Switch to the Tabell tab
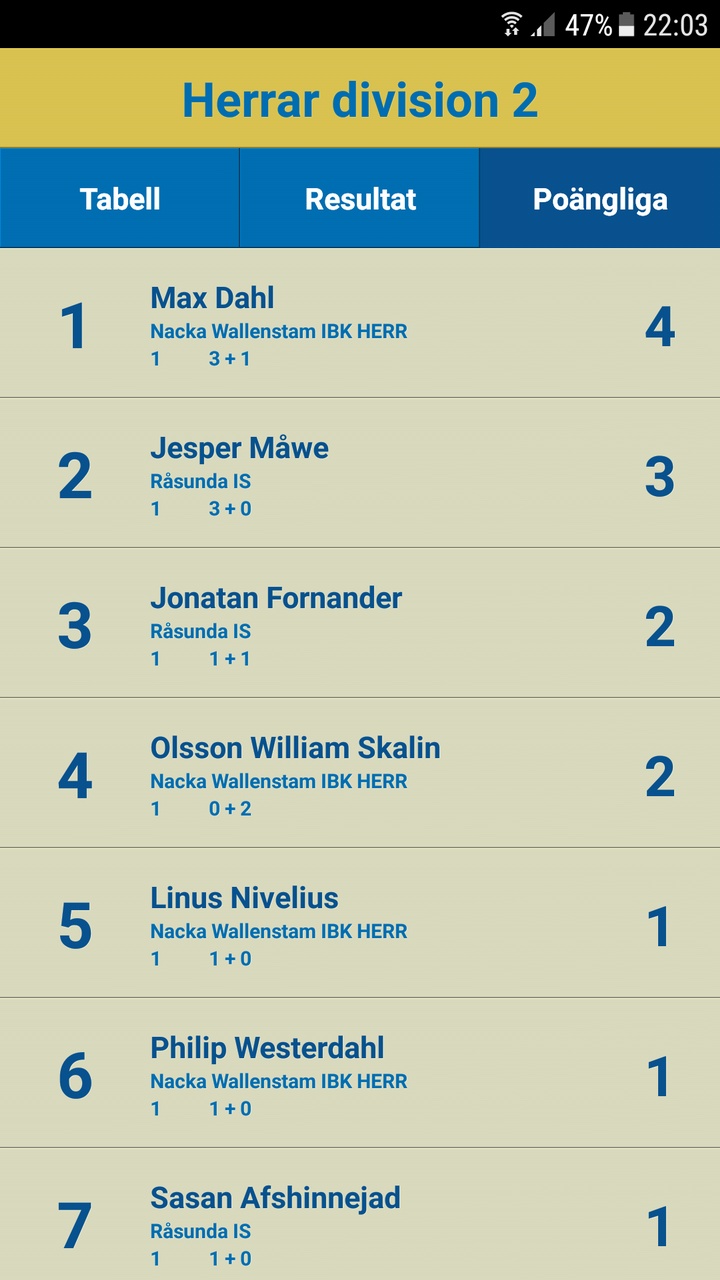This screenshot has width=720, height=1280. click(120, 198)
